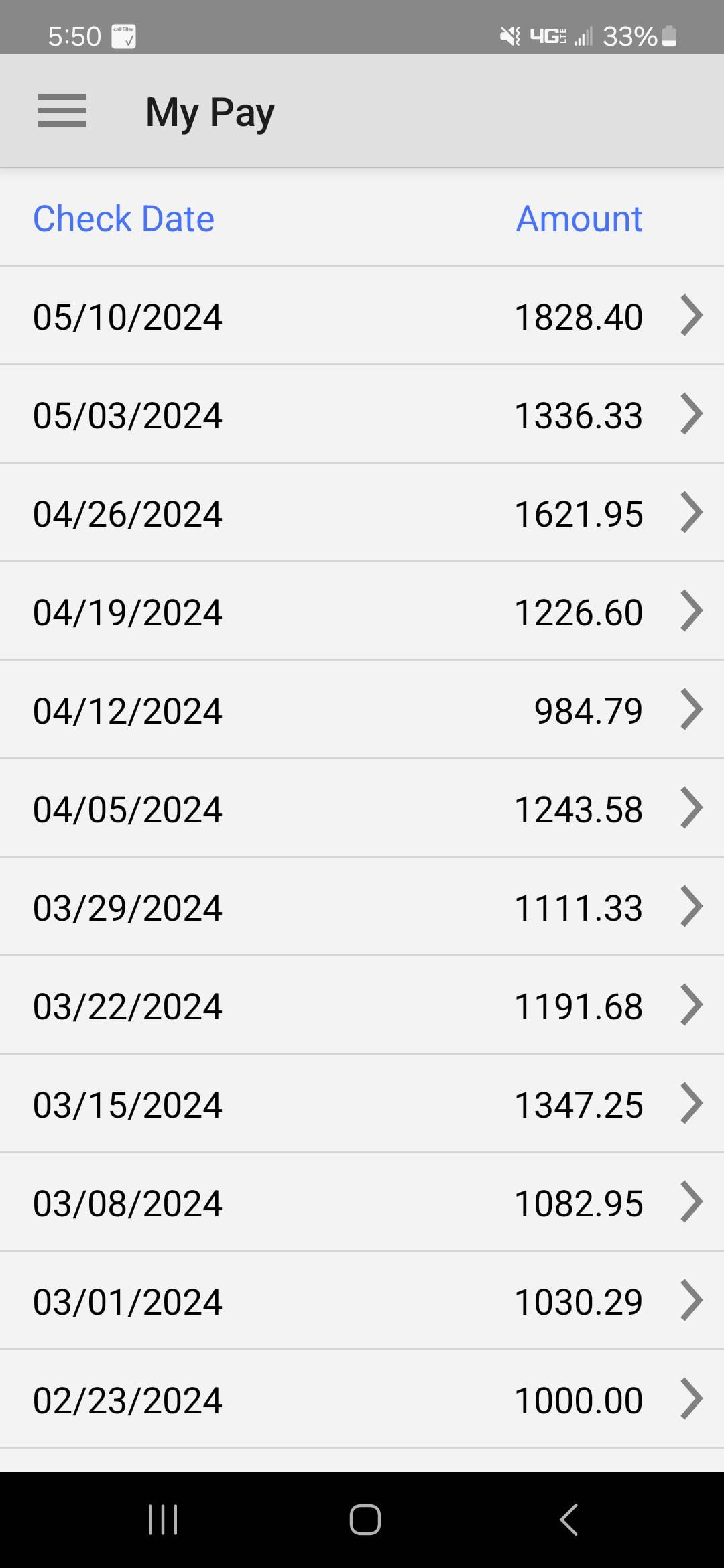
Task: Select the 02/23/2024 check for 1000.00
Action: pos(362,1399)
